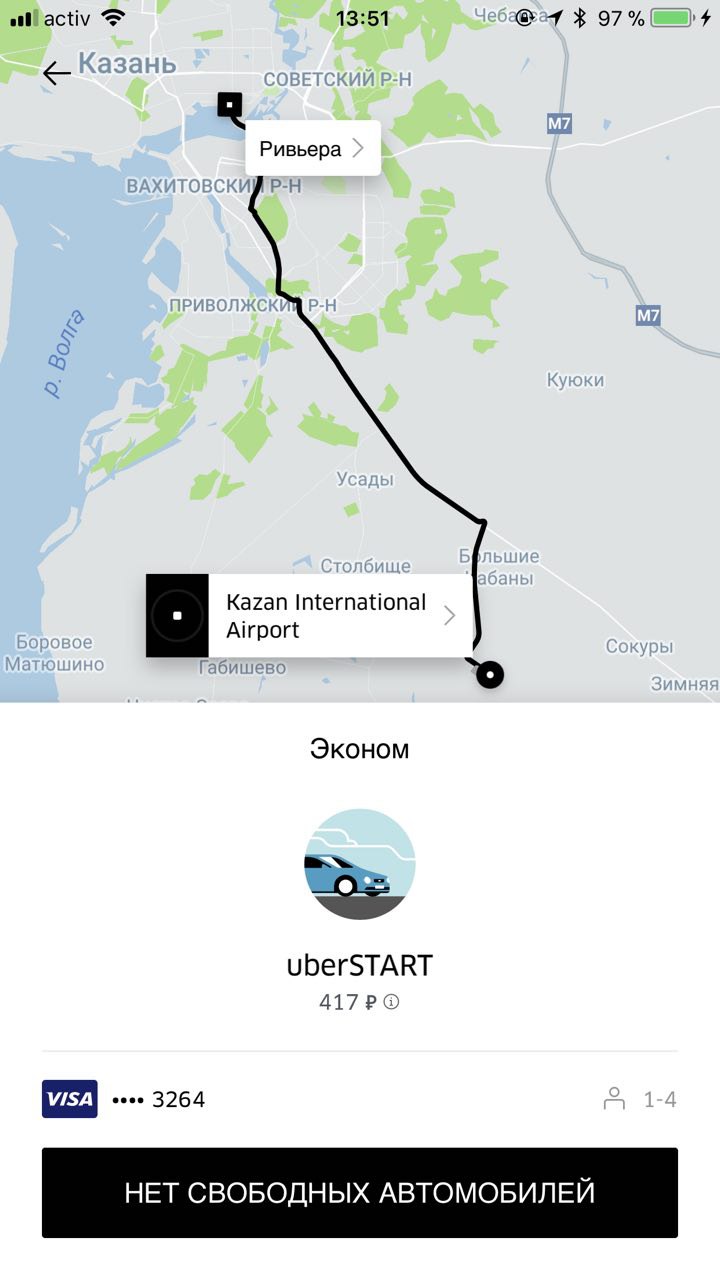Image resolution: width=720 pixels, height=1280 pixels.
Task: Edit the pickup location Ривьера
Action: [312, 149]
